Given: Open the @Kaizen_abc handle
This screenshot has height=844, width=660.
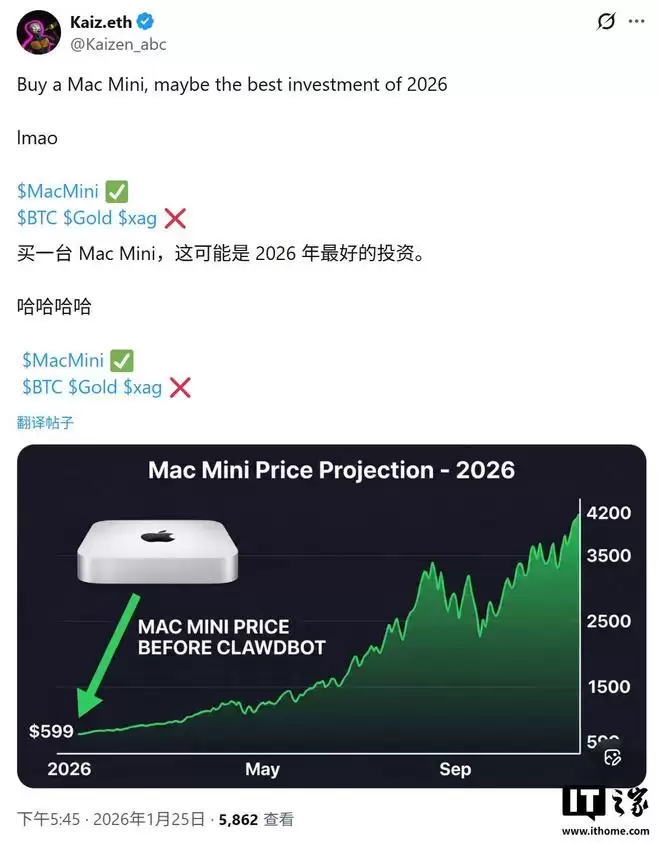Looking at the screenshot, I should (x=119, y=44).
